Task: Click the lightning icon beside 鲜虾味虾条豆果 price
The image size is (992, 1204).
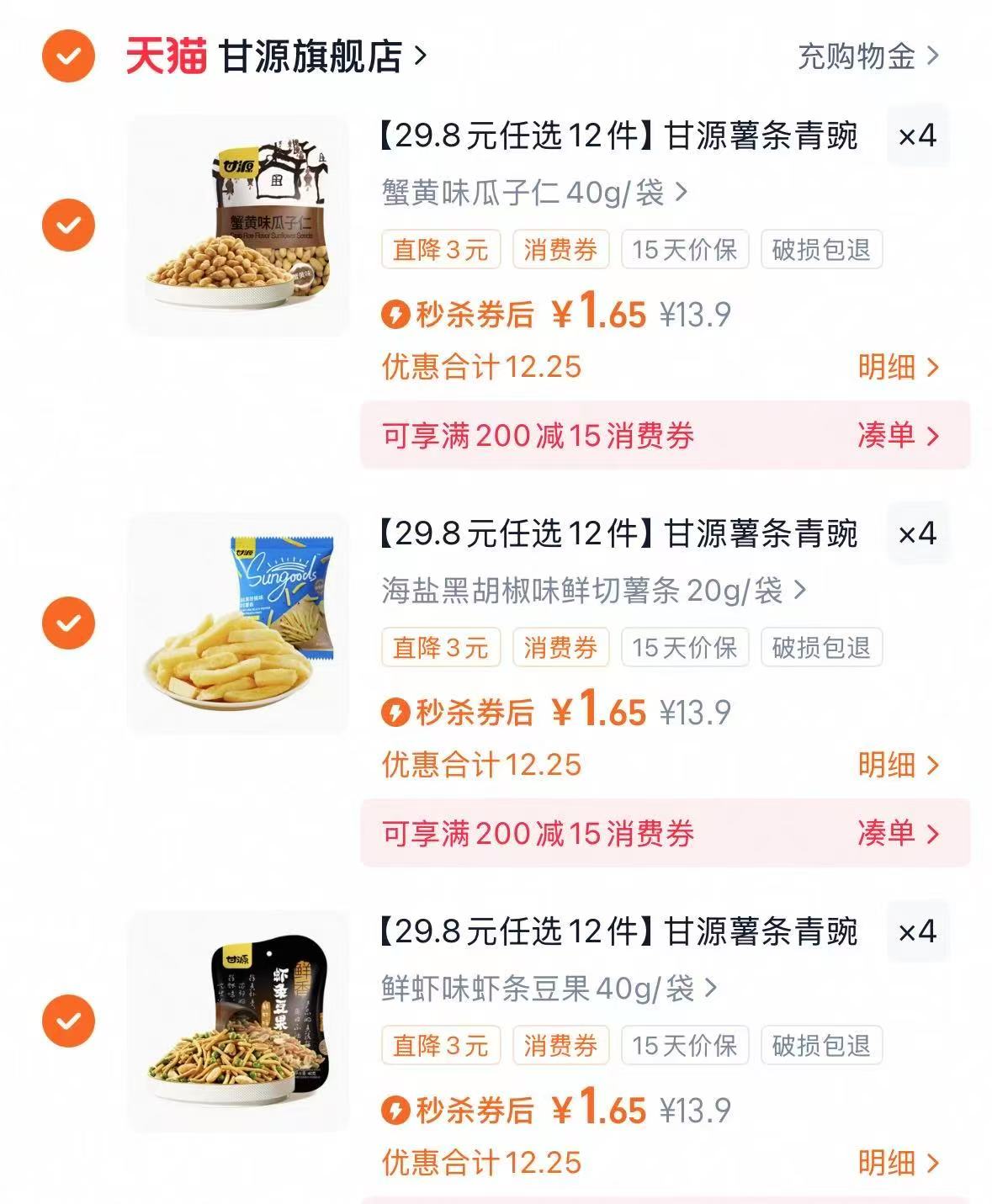Action: (x=396, y=1109)
